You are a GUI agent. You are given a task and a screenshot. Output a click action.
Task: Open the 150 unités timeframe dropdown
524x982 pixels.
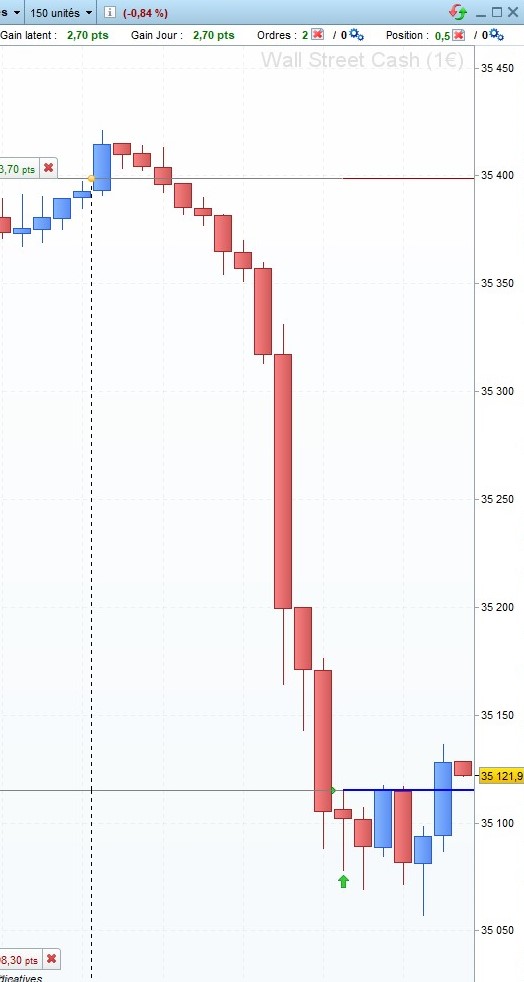(x=61, y=13)
